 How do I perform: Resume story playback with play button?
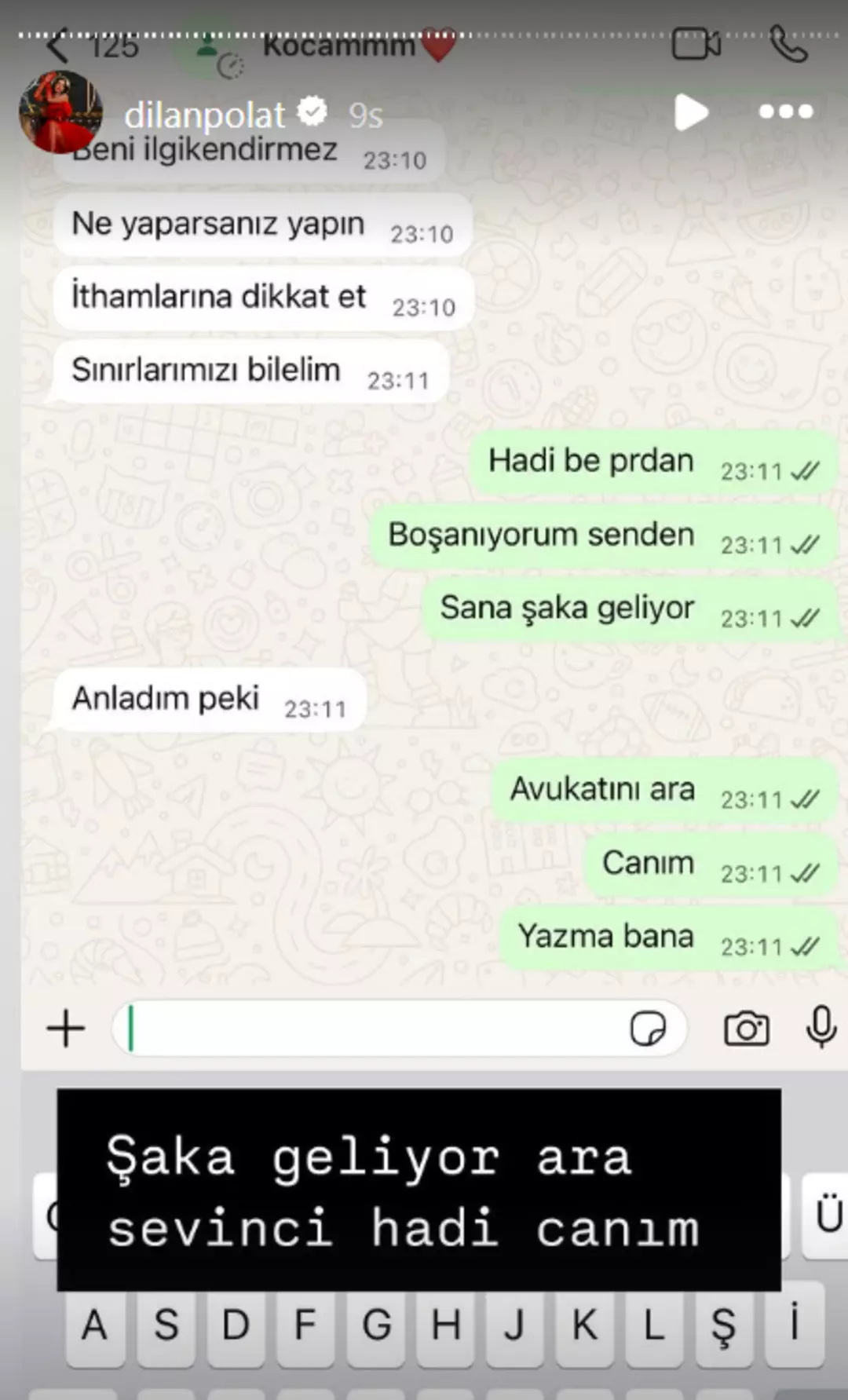[x=690, y=112]
